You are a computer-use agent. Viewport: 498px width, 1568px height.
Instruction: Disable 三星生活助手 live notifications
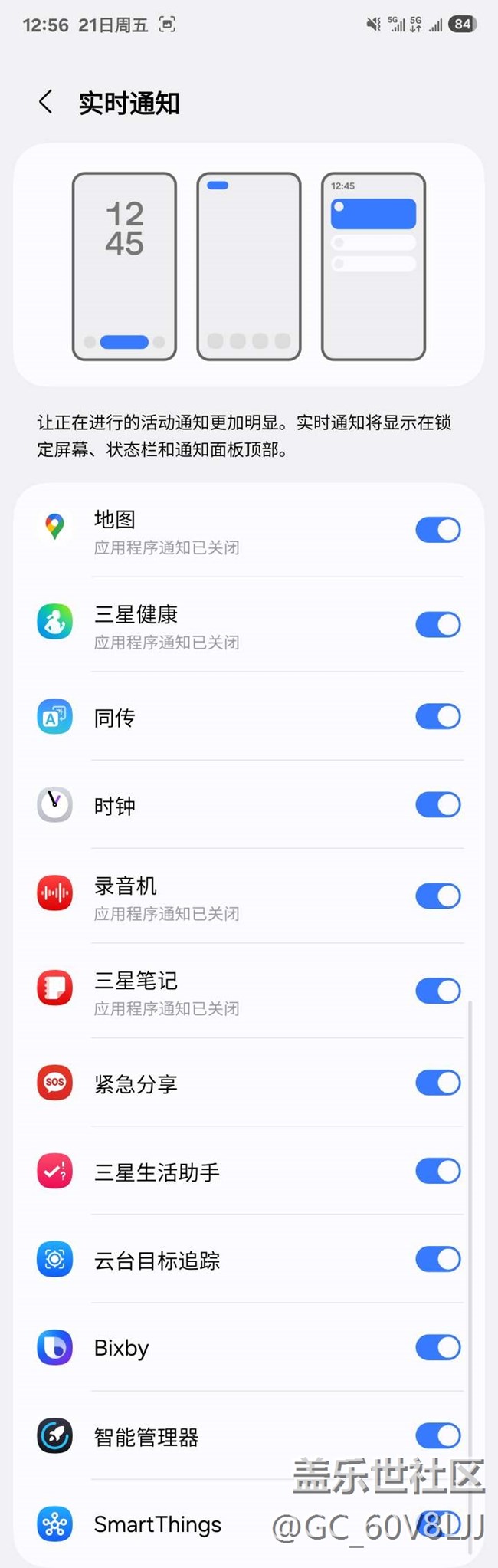tap(437, 1171)
